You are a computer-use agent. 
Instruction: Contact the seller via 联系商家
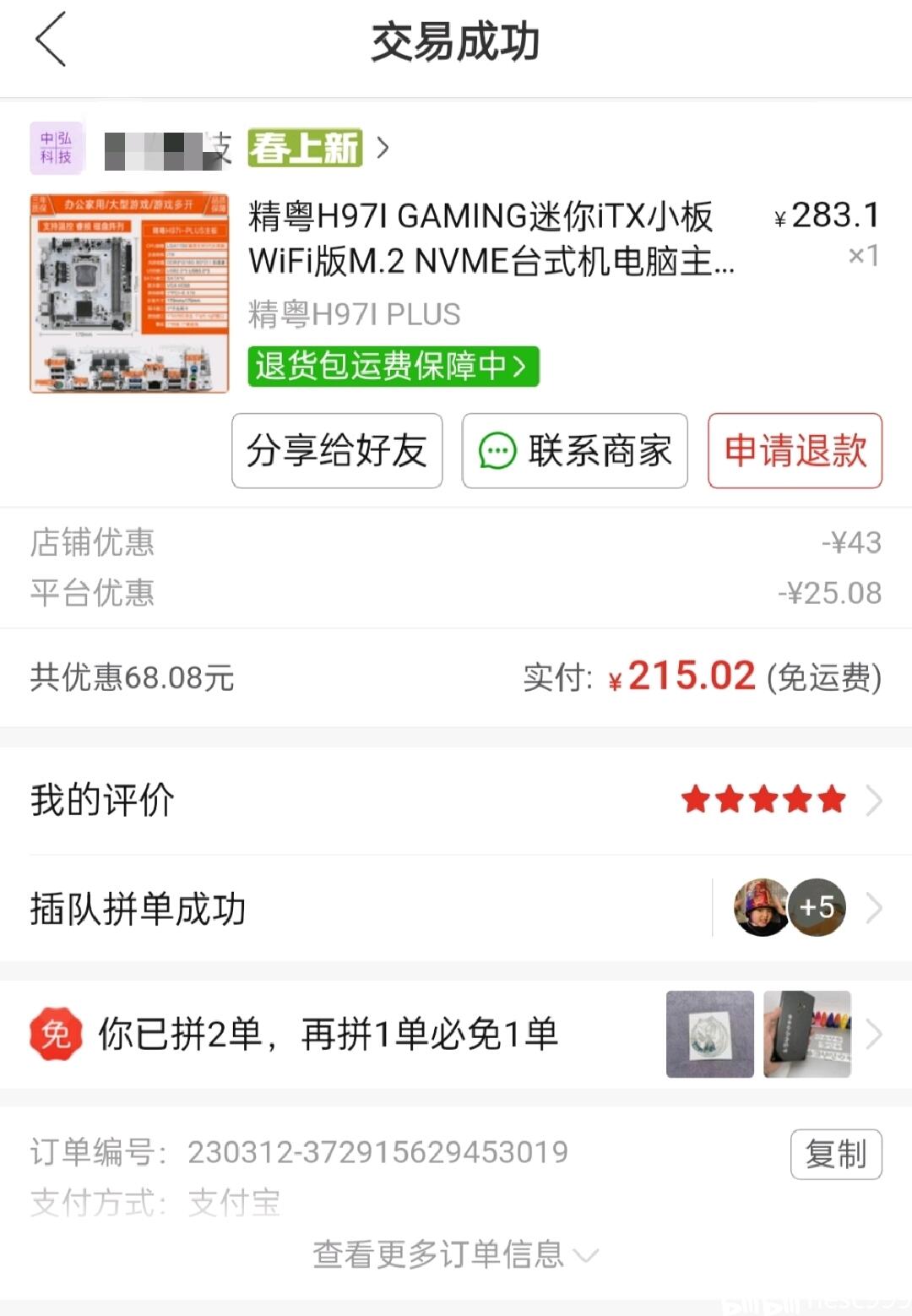575,451
